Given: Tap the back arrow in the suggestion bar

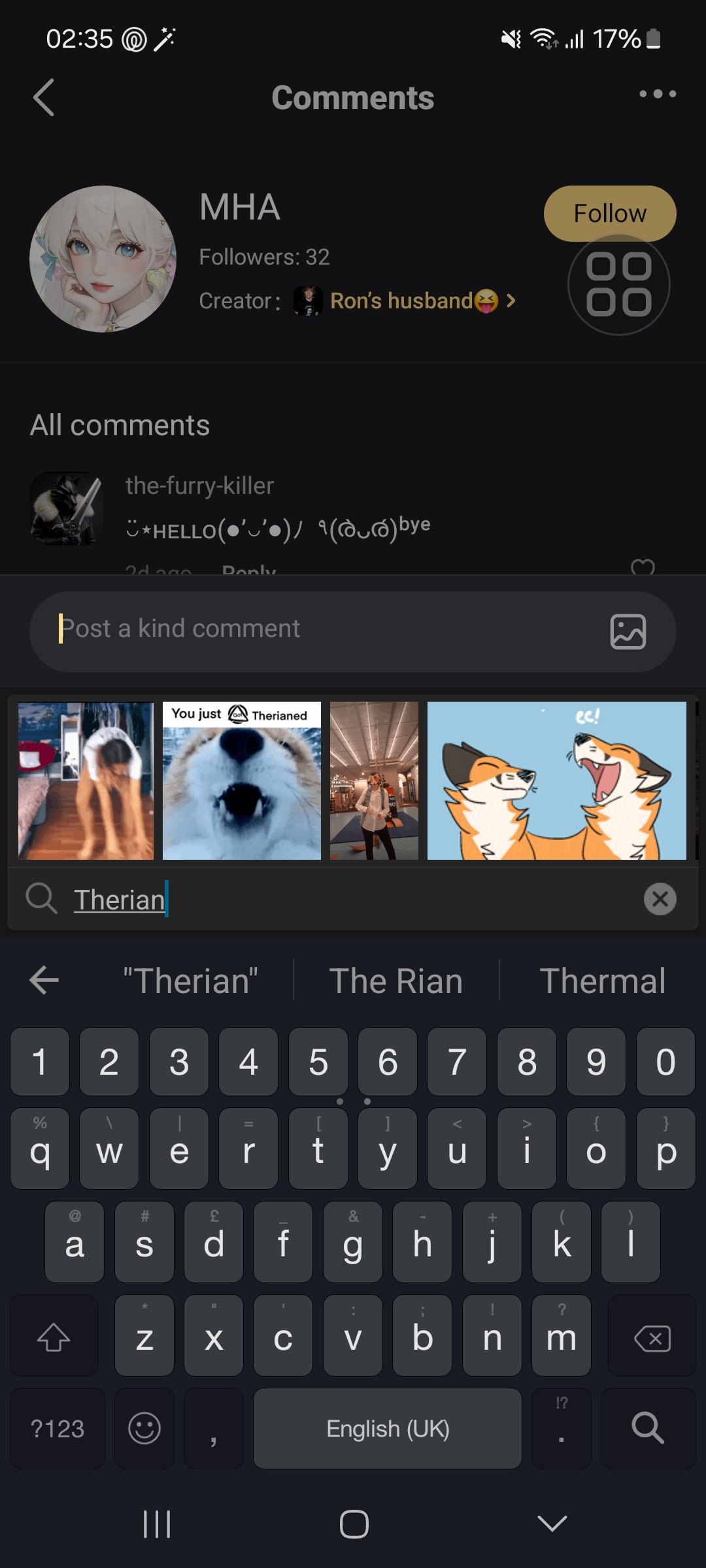Looking at the screenshot, I should [44, 980].
